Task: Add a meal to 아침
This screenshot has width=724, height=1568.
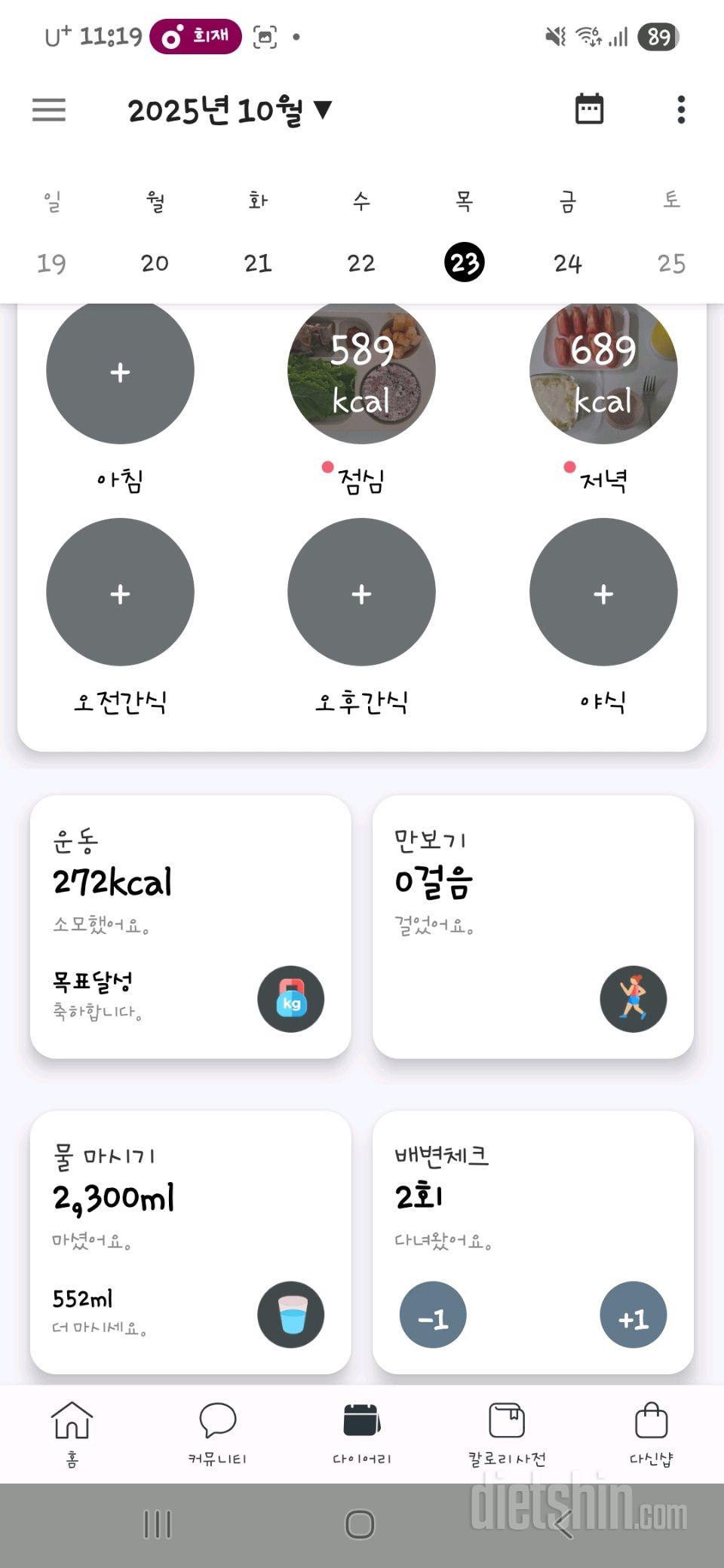Action: pyautogui.click(x=120, y=371)
